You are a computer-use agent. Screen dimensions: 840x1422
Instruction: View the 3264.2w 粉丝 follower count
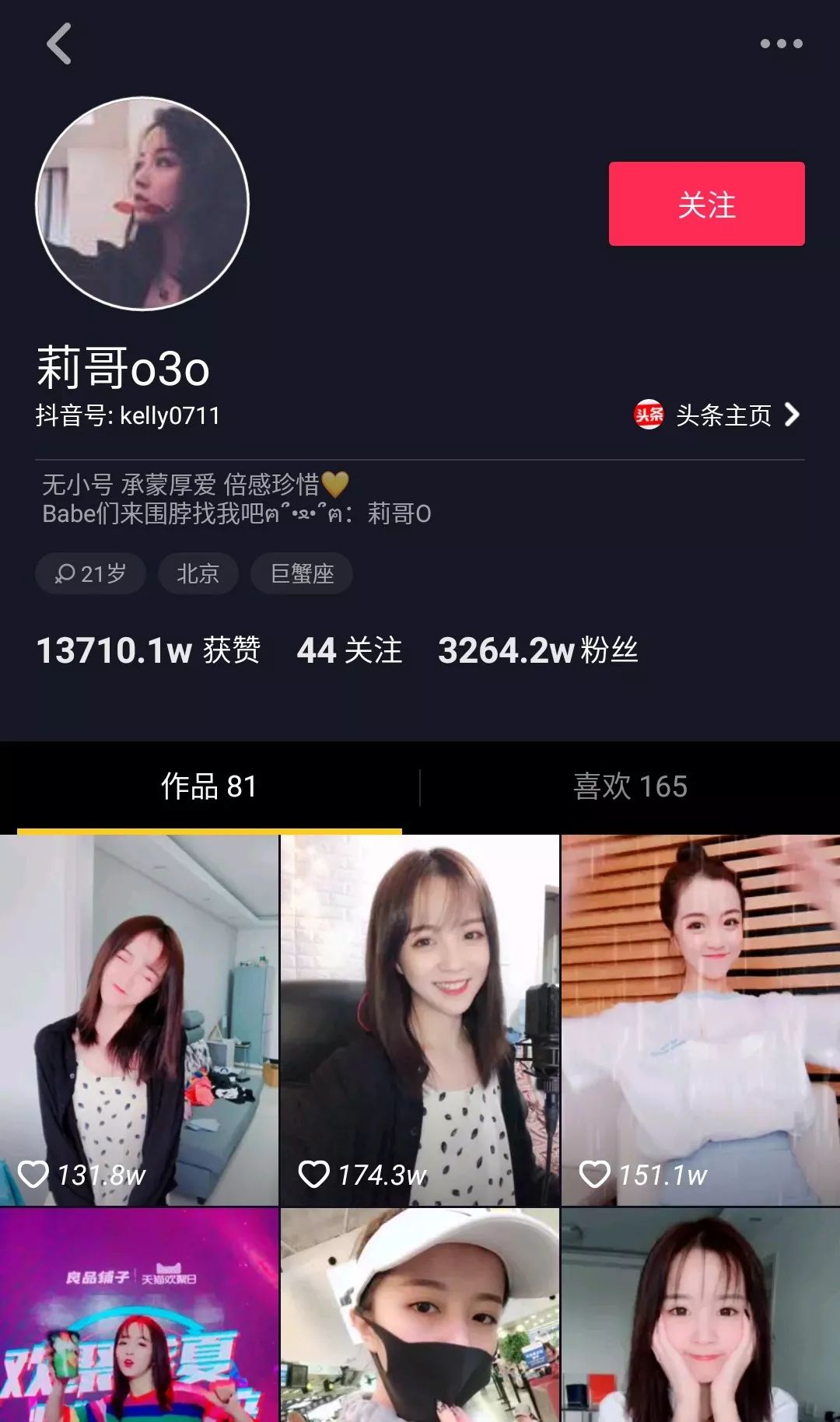coord(538,652)
